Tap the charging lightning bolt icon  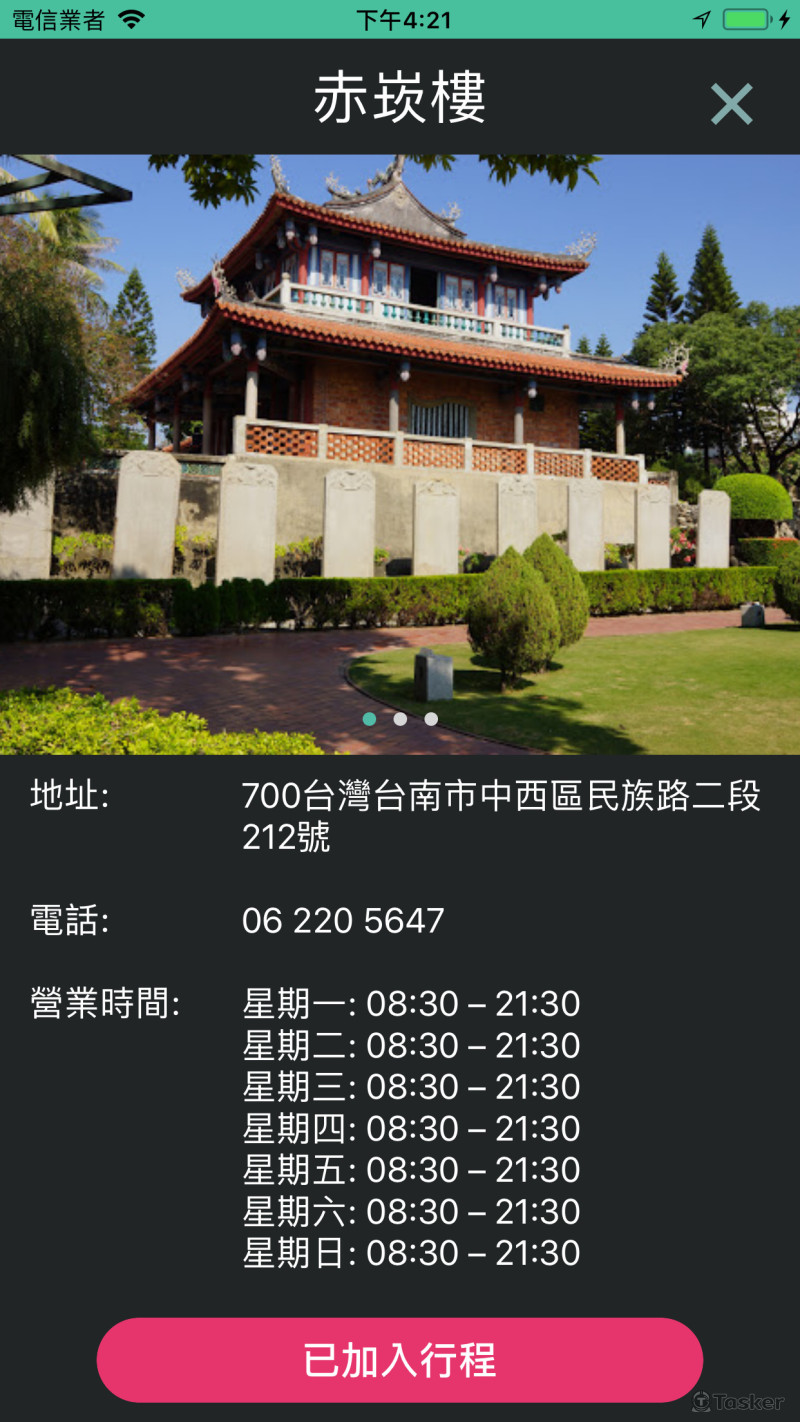click(x=786, y=17)
